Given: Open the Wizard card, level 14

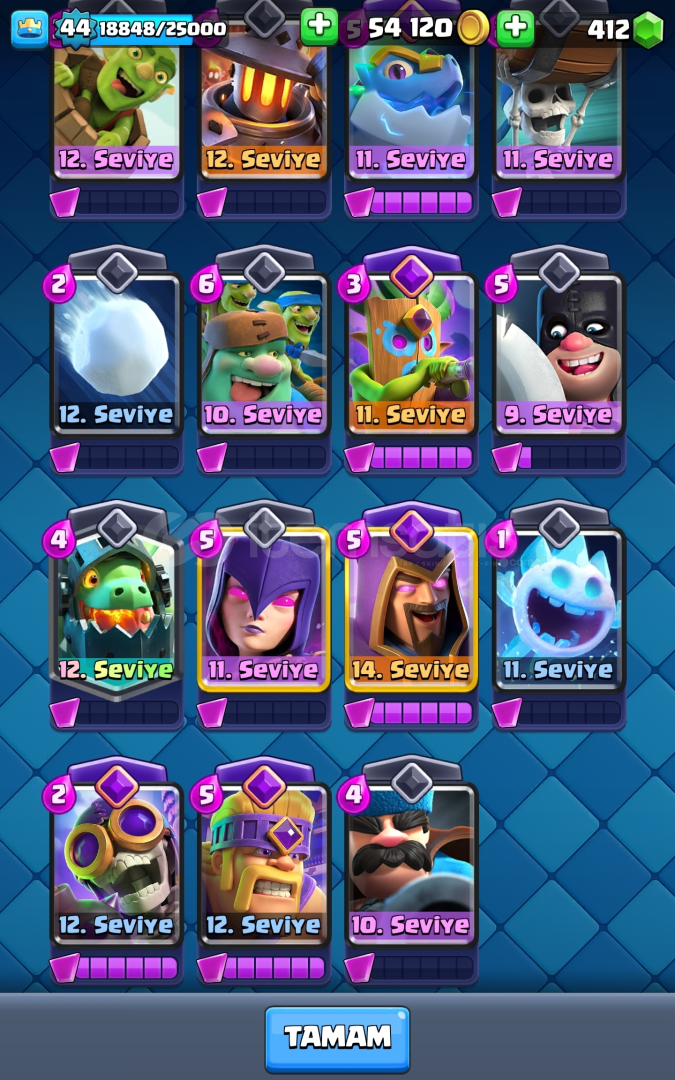Looking at the screenshot, I should tap(411, 610).
